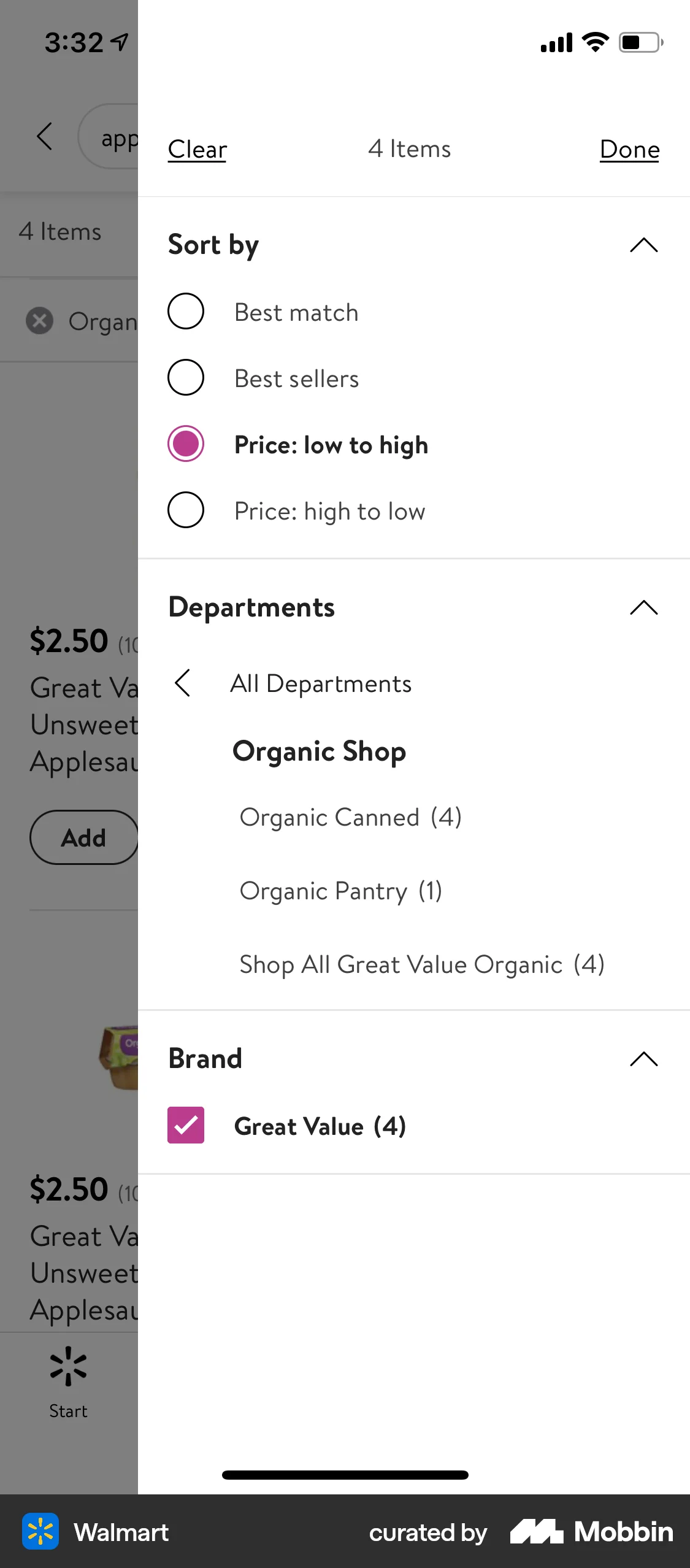Collapse the Brand section
The image size is (690, 1568).
pos(643,1058)
